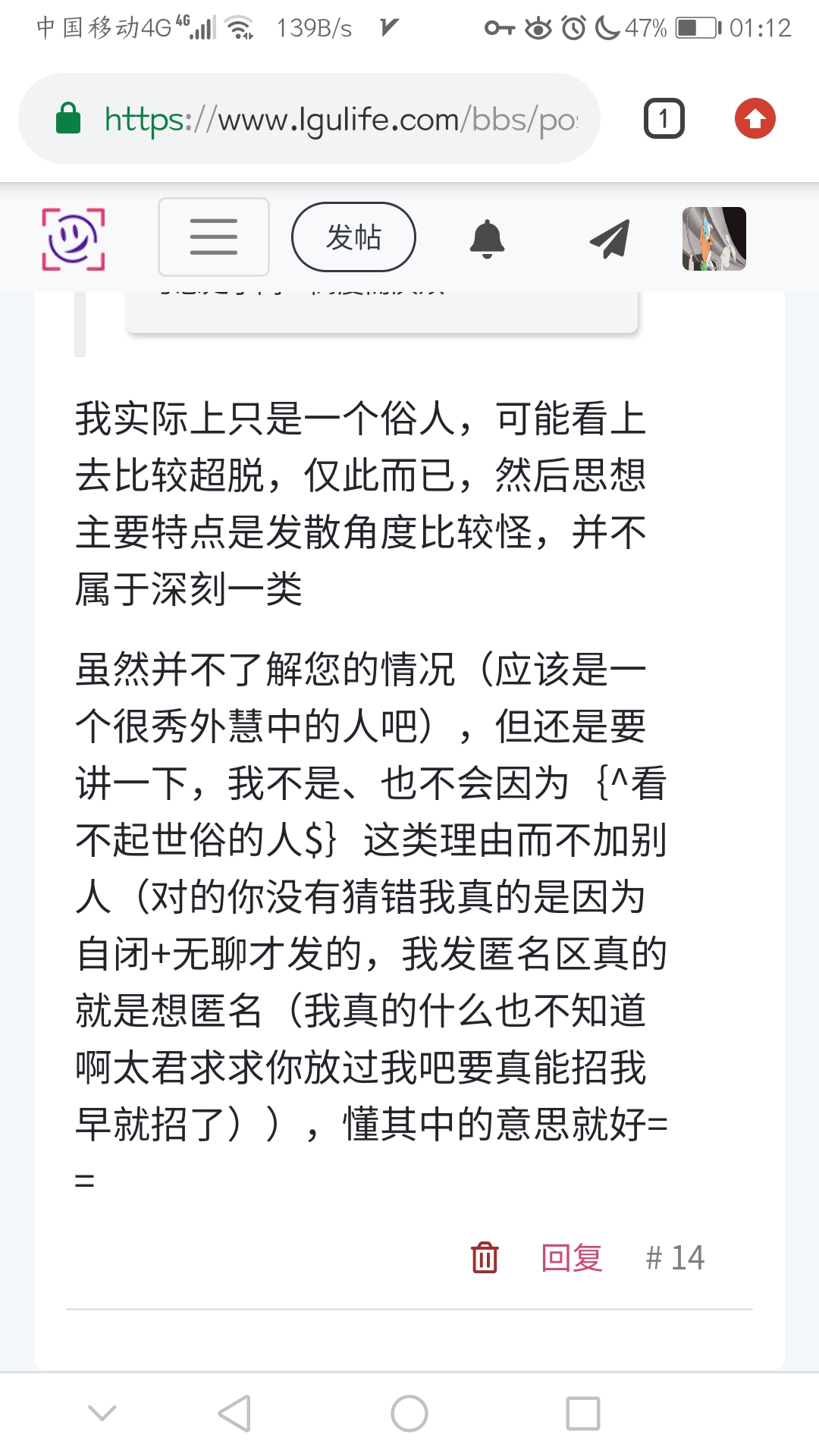This screenshot has height=1456, width=819.
Task: Open the hamburger navigation menu
Action: pos(213,237)
